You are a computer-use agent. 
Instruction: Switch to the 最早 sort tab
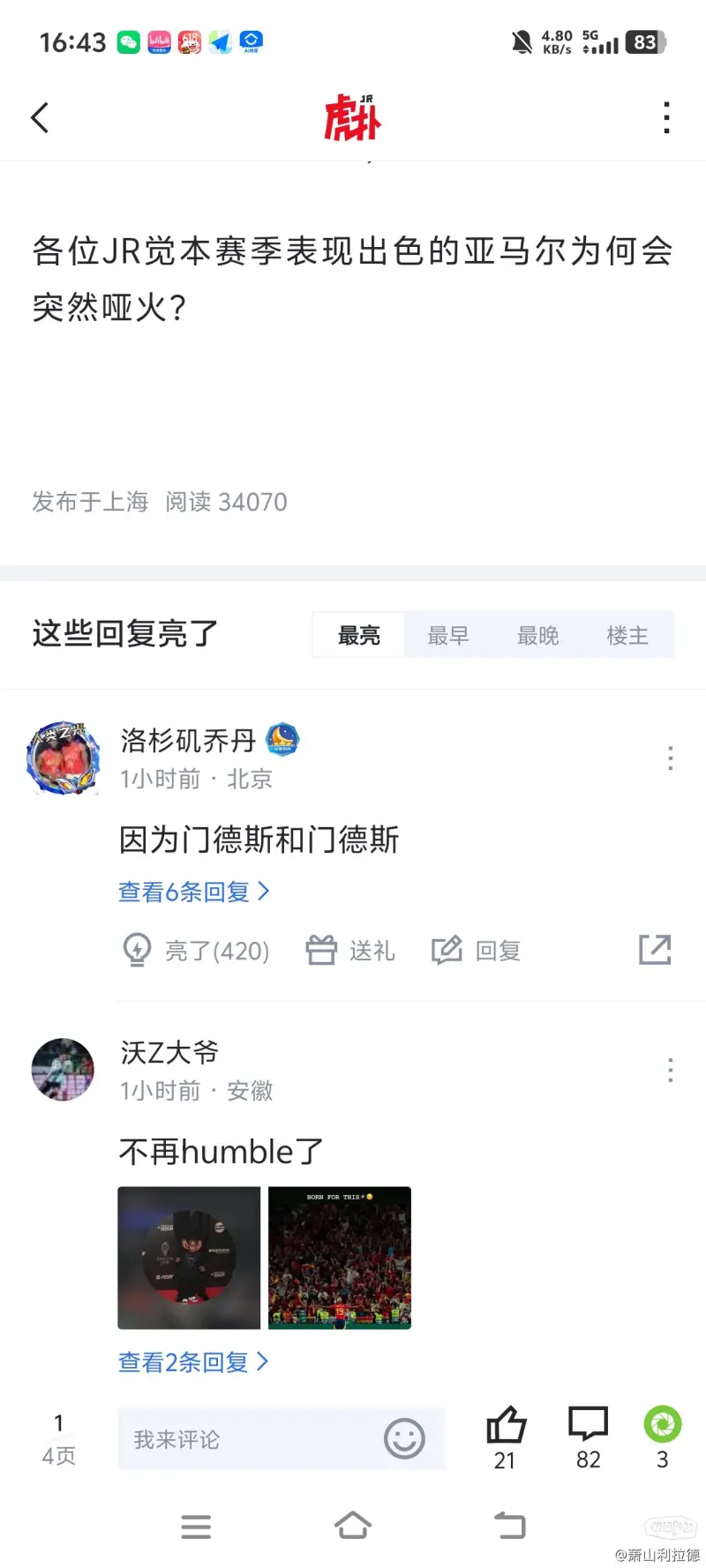point(448,635)
